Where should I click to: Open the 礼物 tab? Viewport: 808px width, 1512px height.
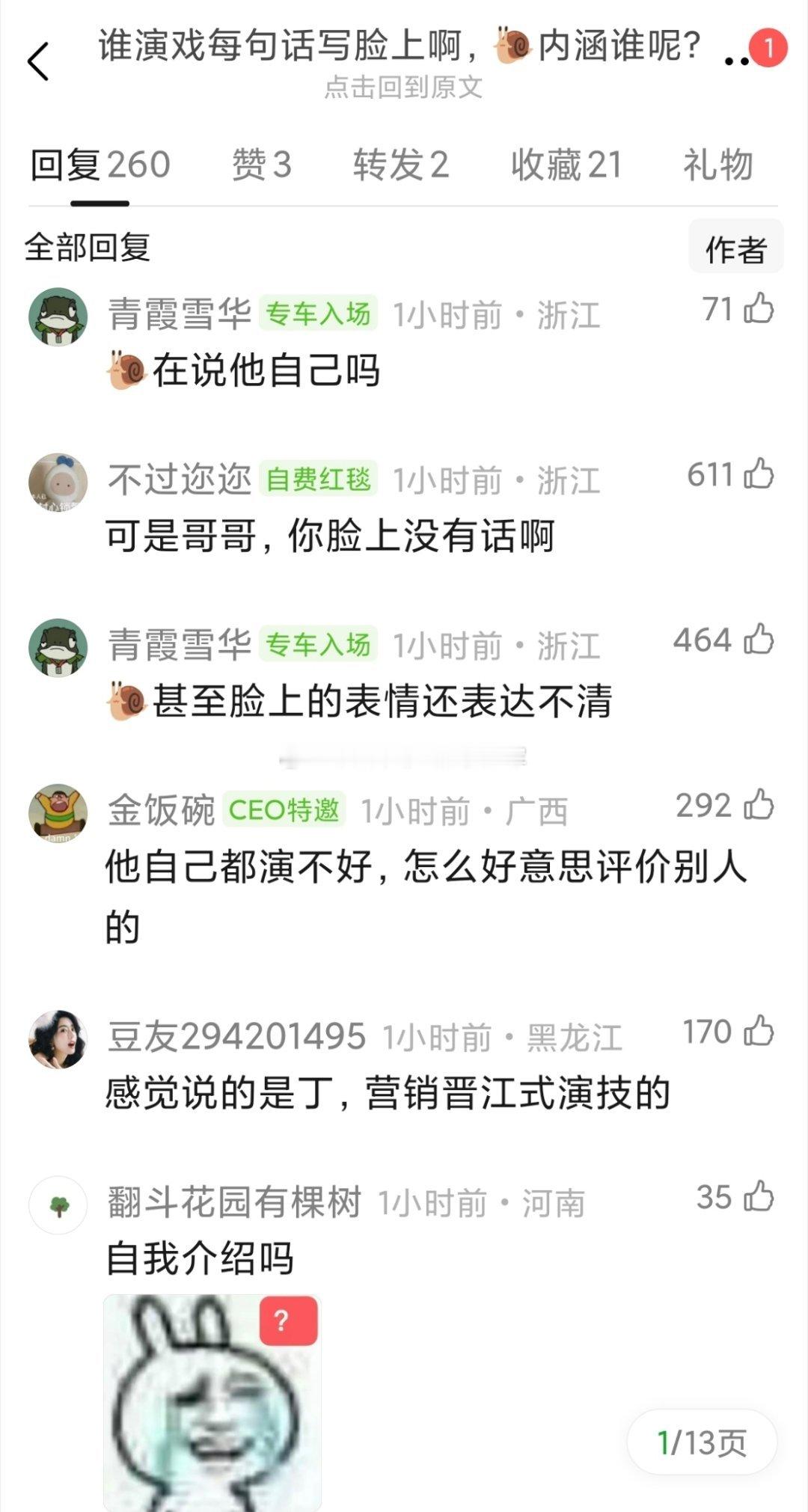(719, 166)
